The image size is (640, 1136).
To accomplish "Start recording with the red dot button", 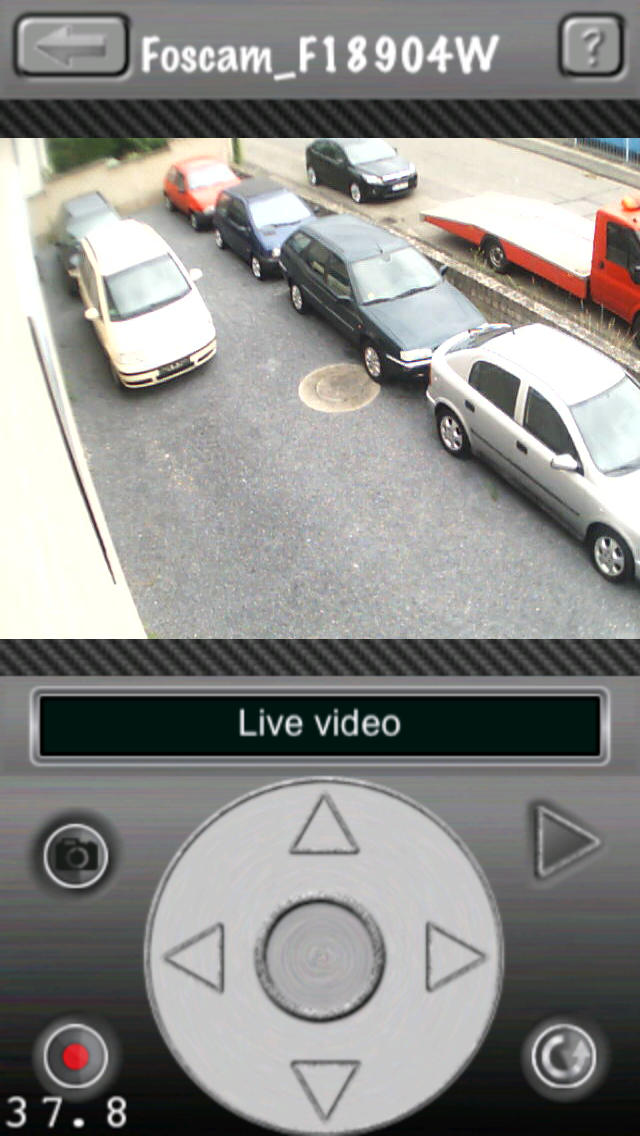I will pyautogui.click(x=75, y=1056).
